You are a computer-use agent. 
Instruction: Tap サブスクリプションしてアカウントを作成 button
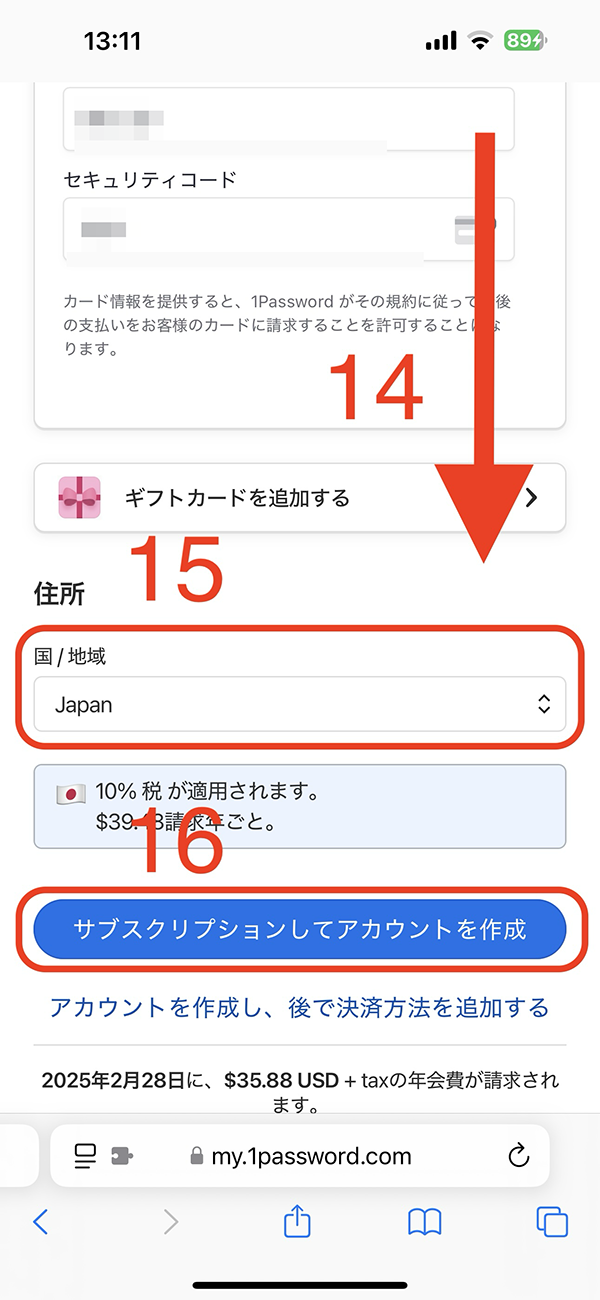300,930
